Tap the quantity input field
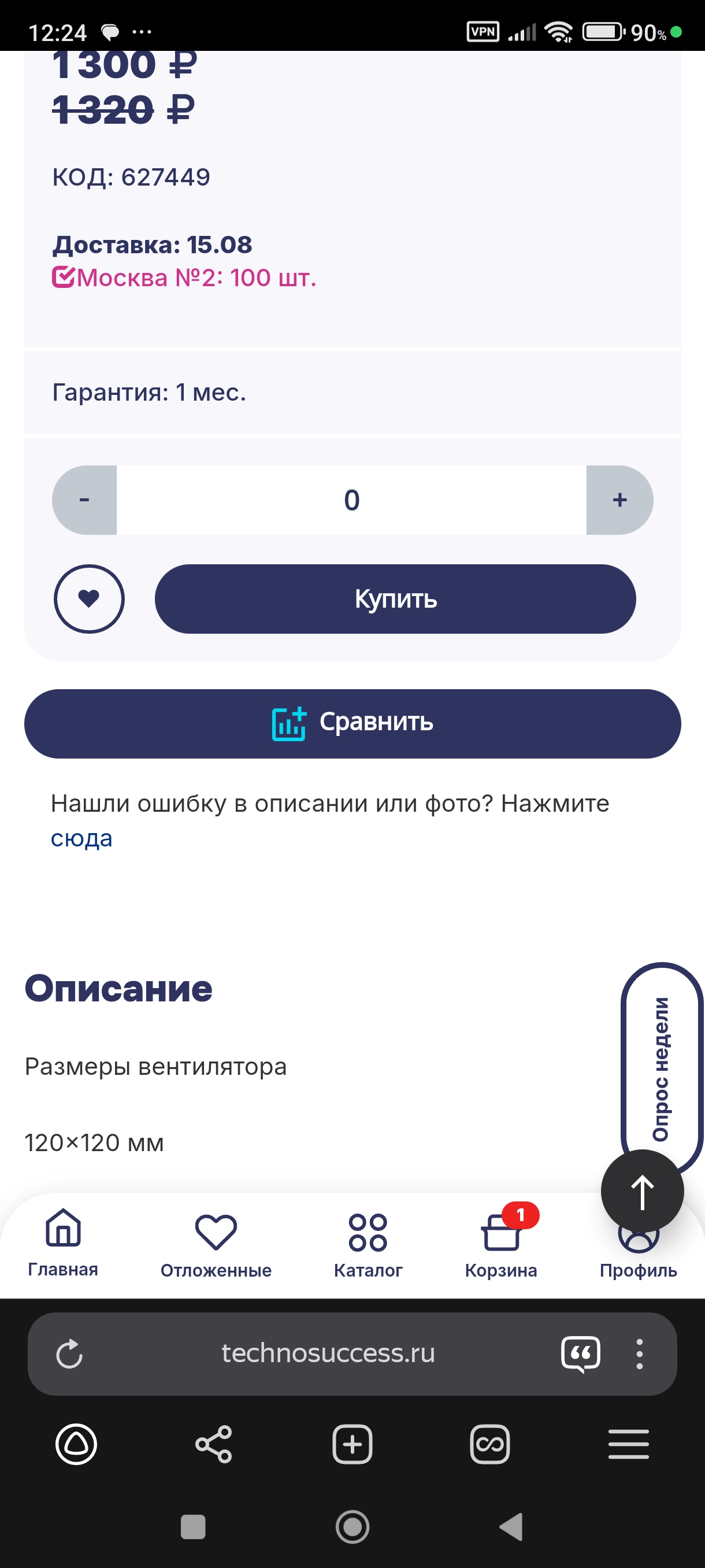 (x=351, y=500)
